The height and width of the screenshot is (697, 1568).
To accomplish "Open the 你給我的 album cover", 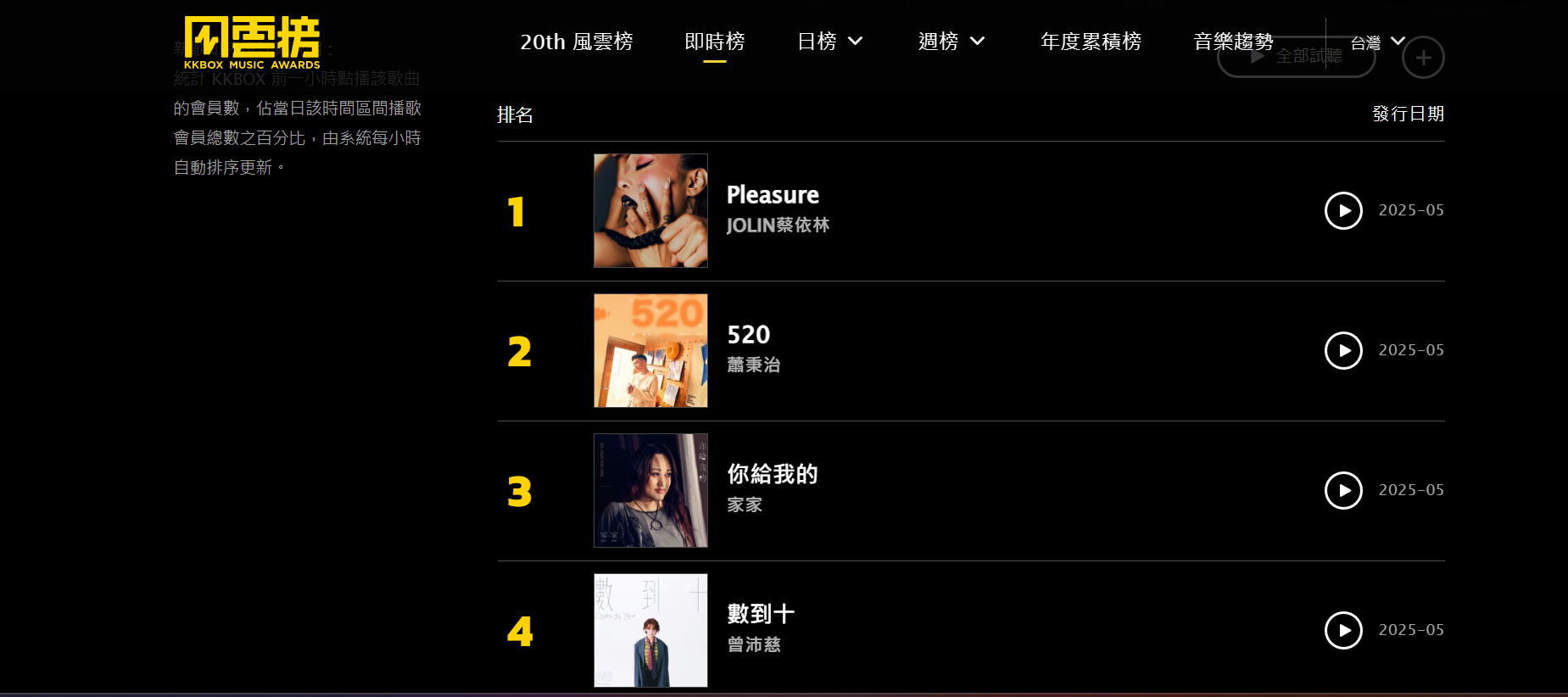I will pos(650,491).
